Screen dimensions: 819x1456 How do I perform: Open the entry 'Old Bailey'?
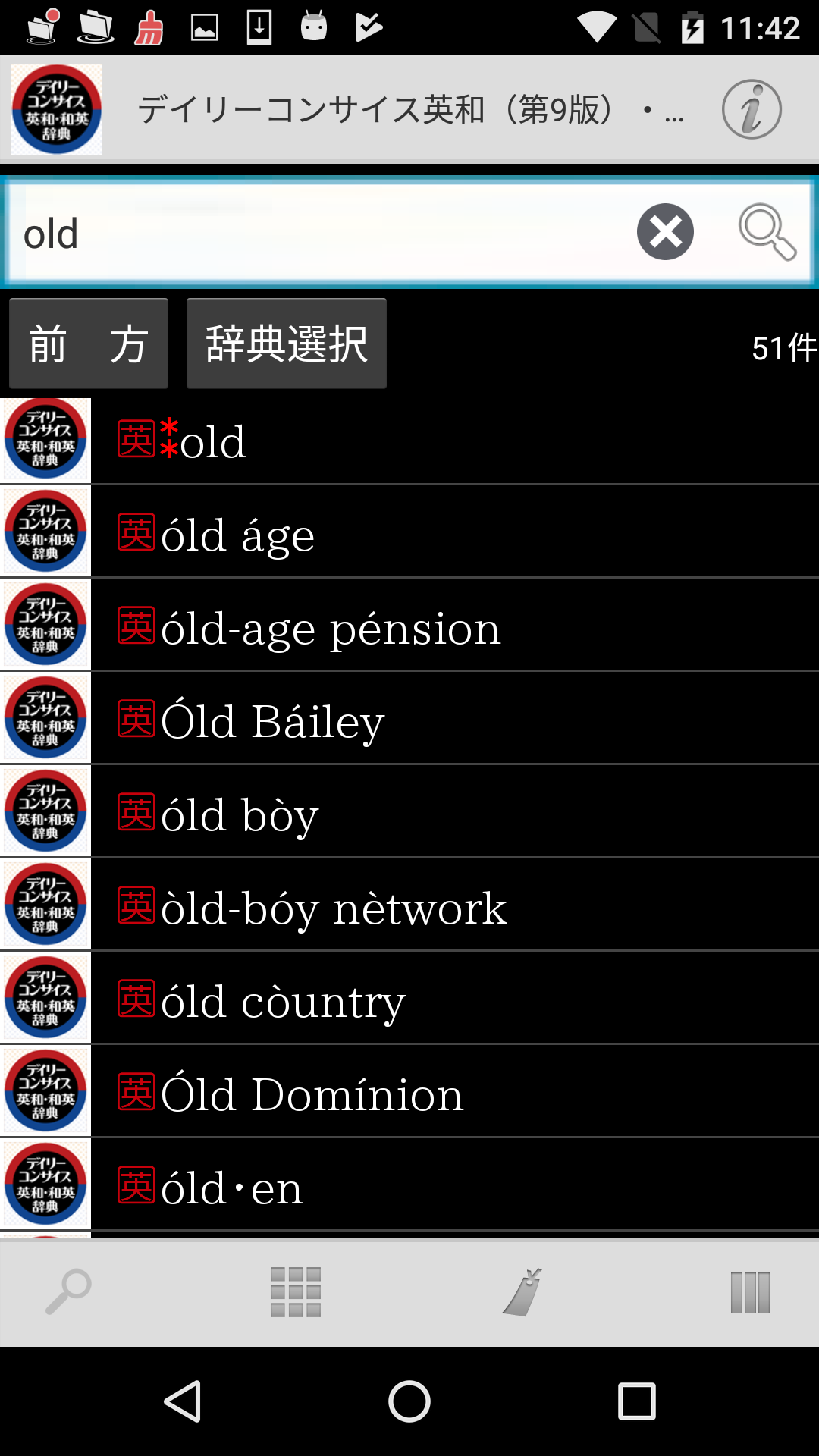click(455, 721)
